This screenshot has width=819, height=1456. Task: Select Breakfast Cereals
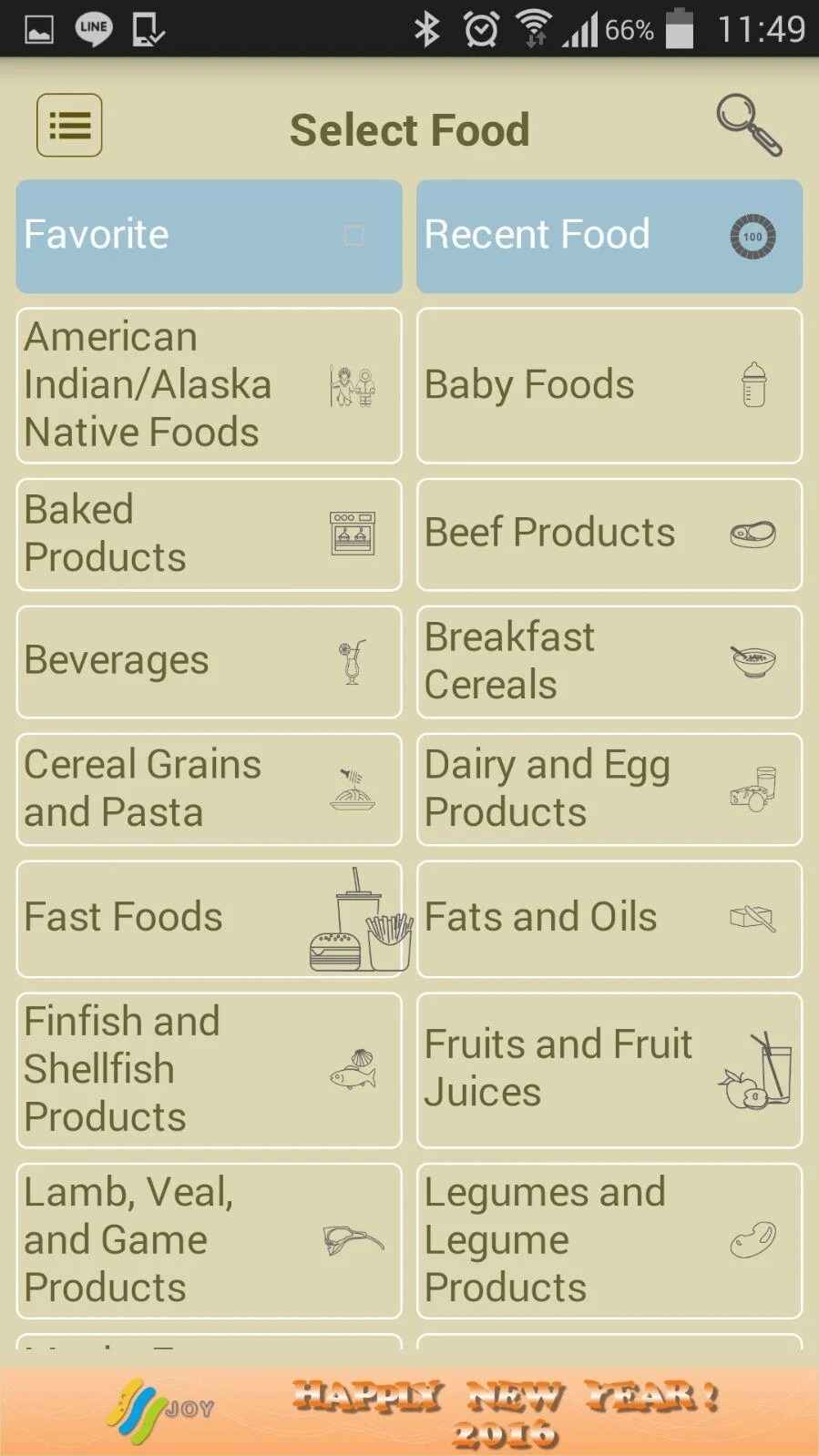tap(609, 662)
